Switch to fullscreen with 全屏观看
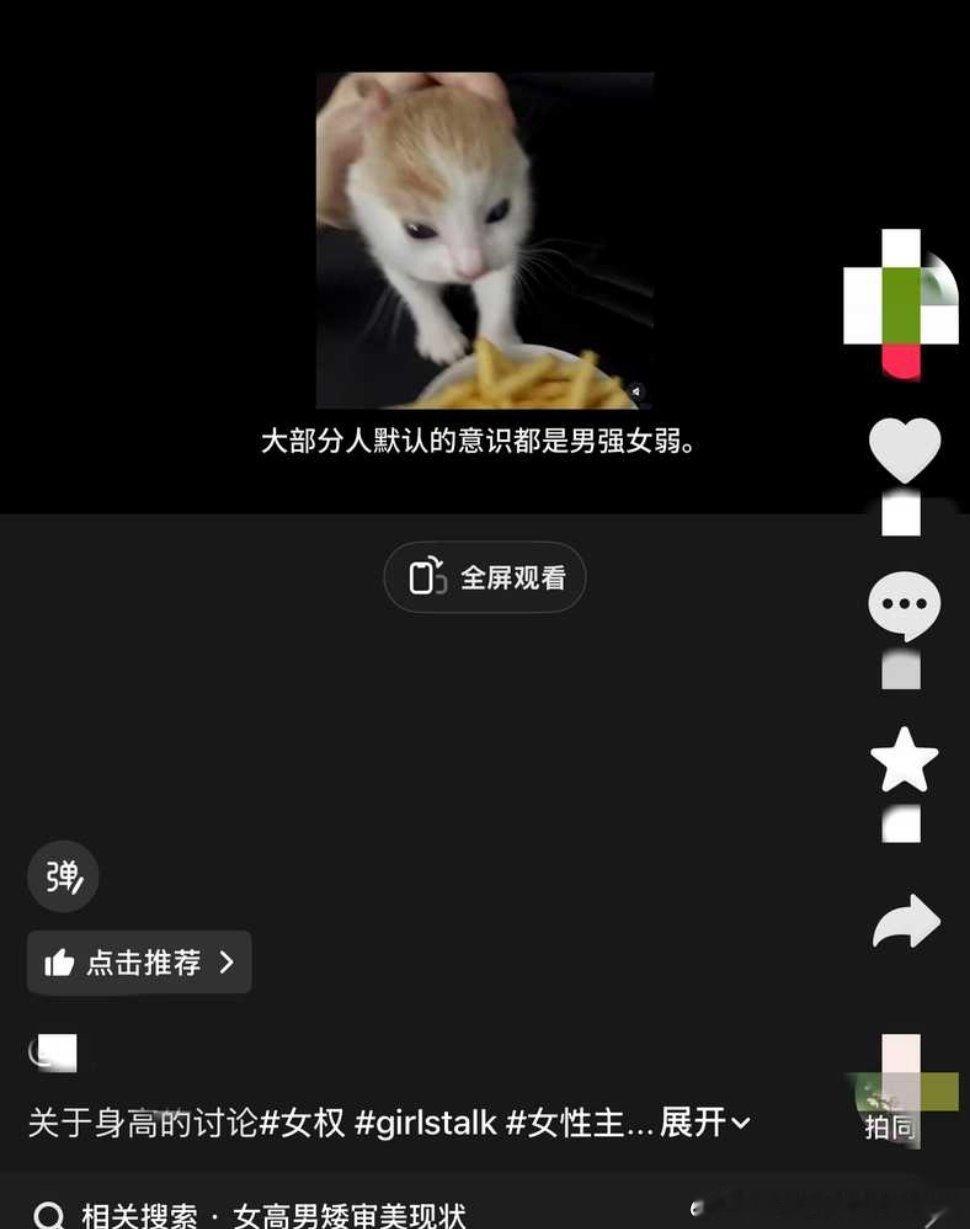Image resolution: width=970 pixels, height=1229 pixels. coord(484,578)
